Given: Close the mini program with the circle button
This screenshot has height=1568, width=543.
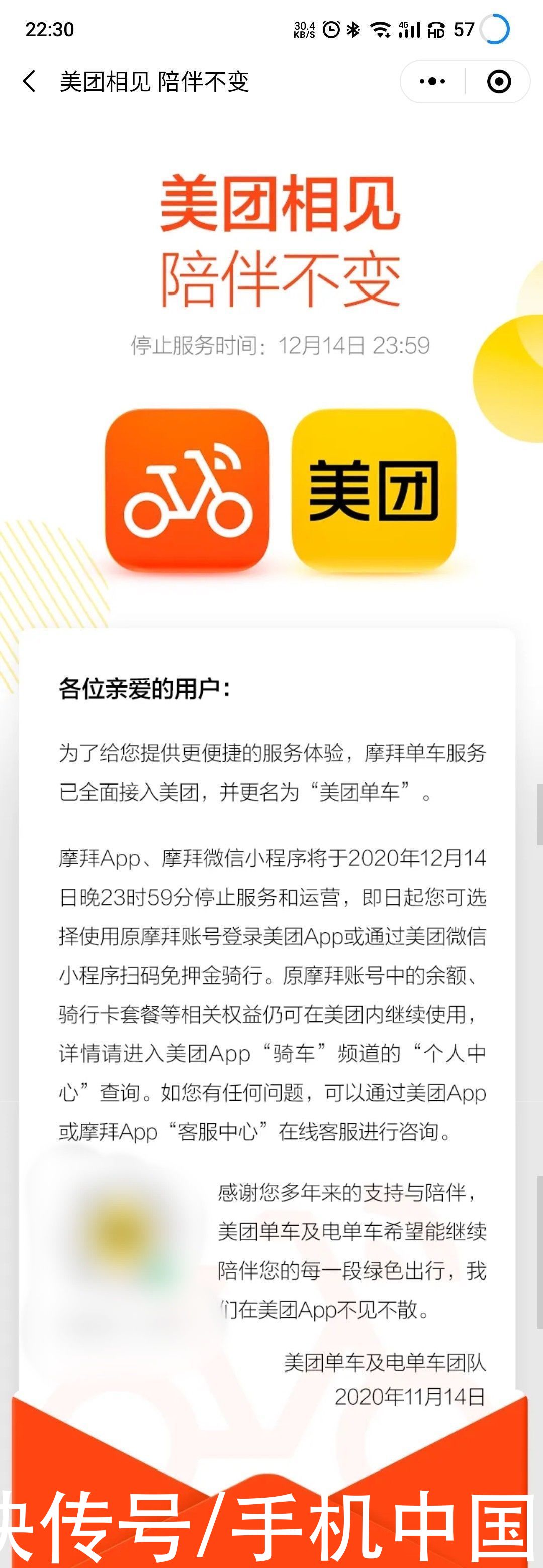Looking at the screenshot, I should pyautogui.click(x=499, y=81).
